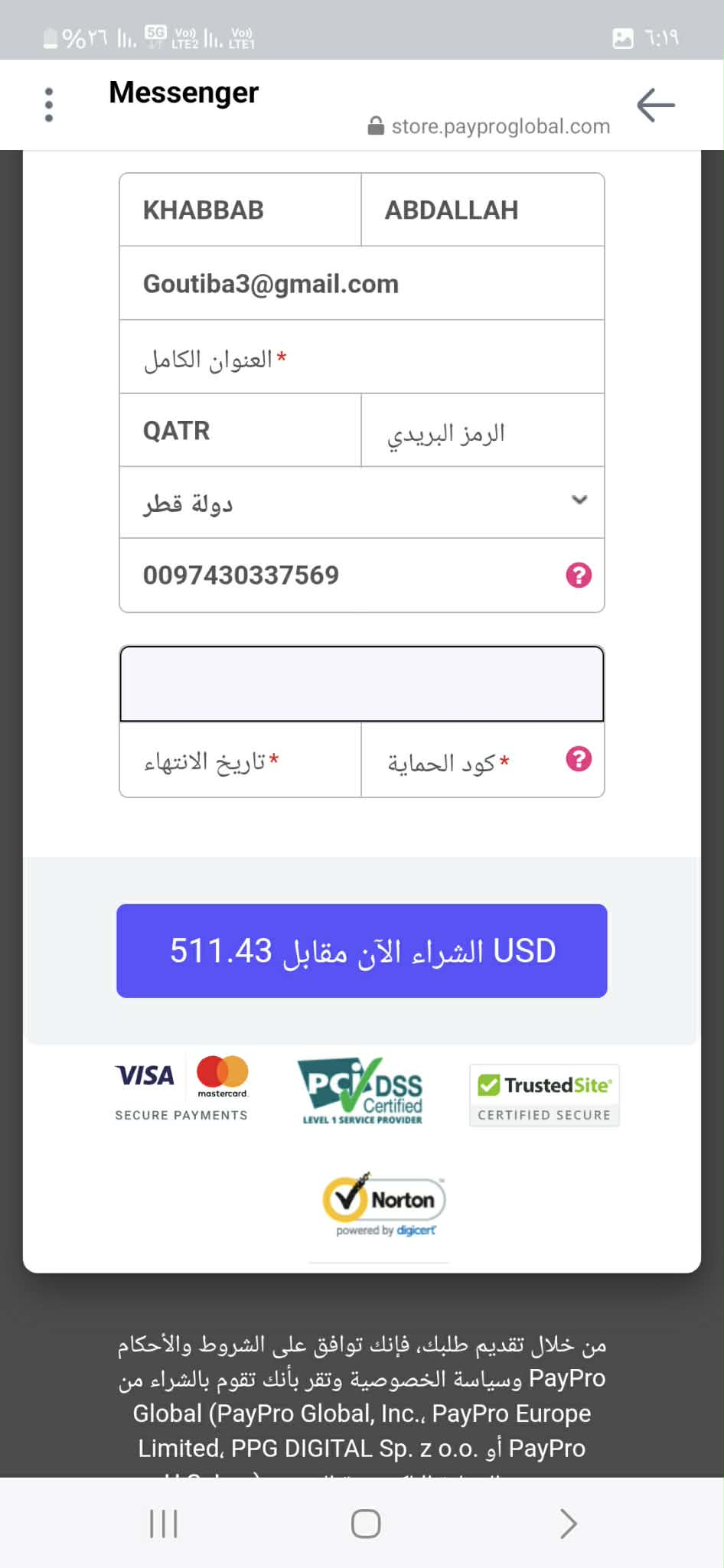The image size is (724, 1568).
Task: Open the three-dot overflow menu
Action: pos(49,105)
